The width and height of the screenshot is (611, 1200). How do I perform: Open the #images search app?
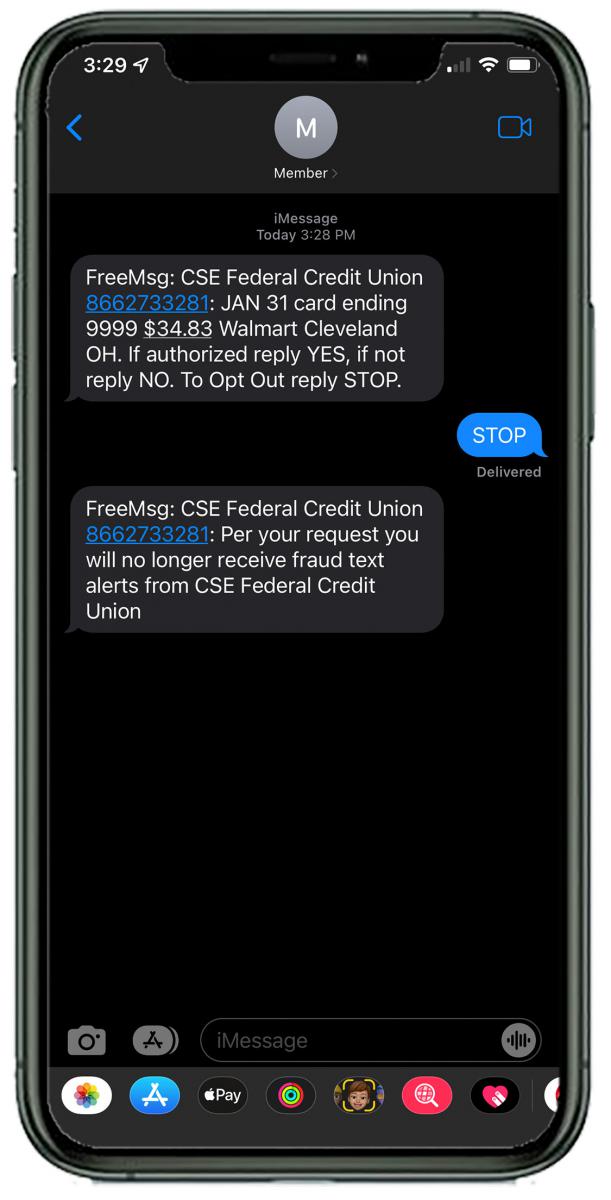point(427,1096)
